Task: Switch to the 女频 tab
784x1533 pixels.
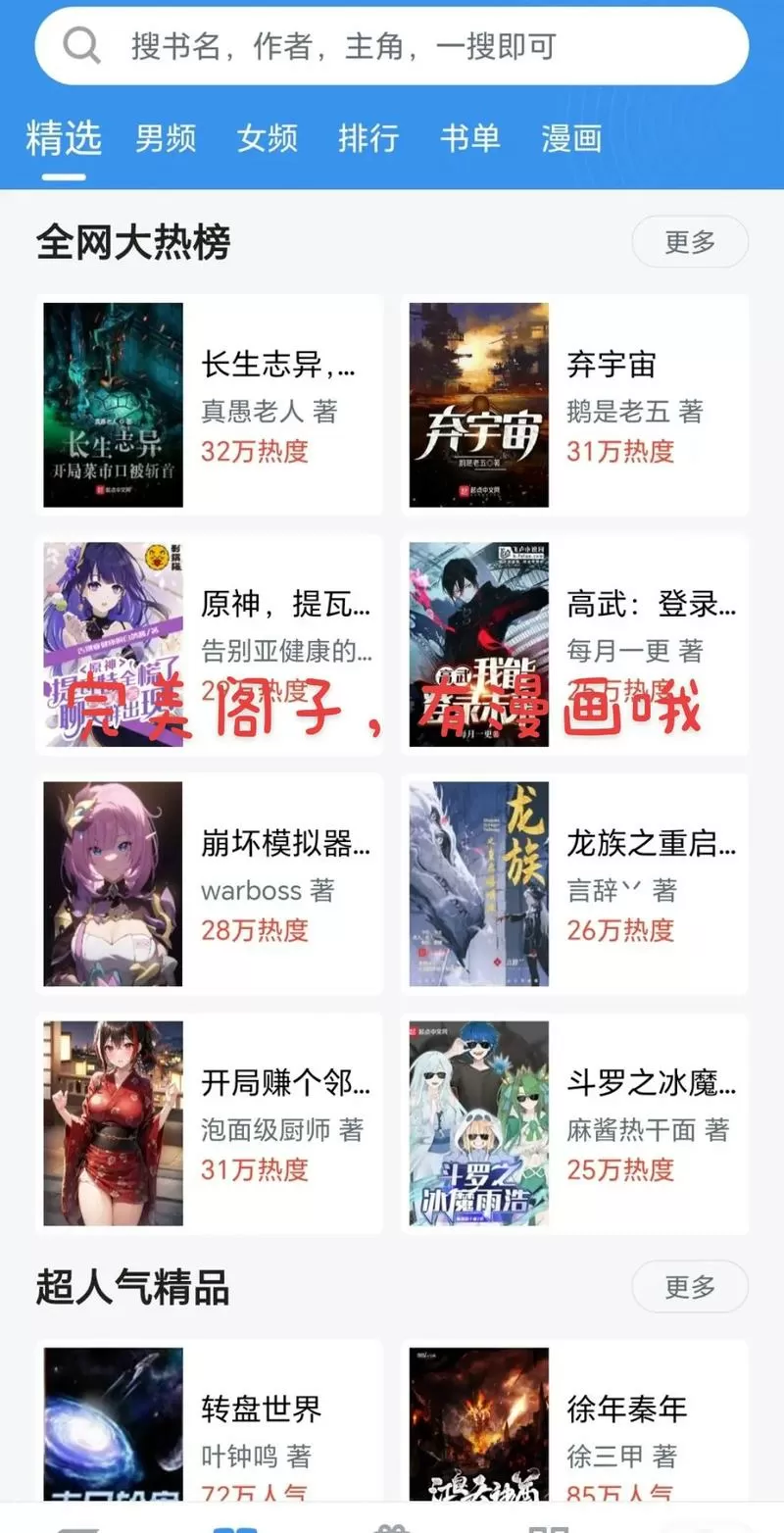Action: click(x=266, y=139)
